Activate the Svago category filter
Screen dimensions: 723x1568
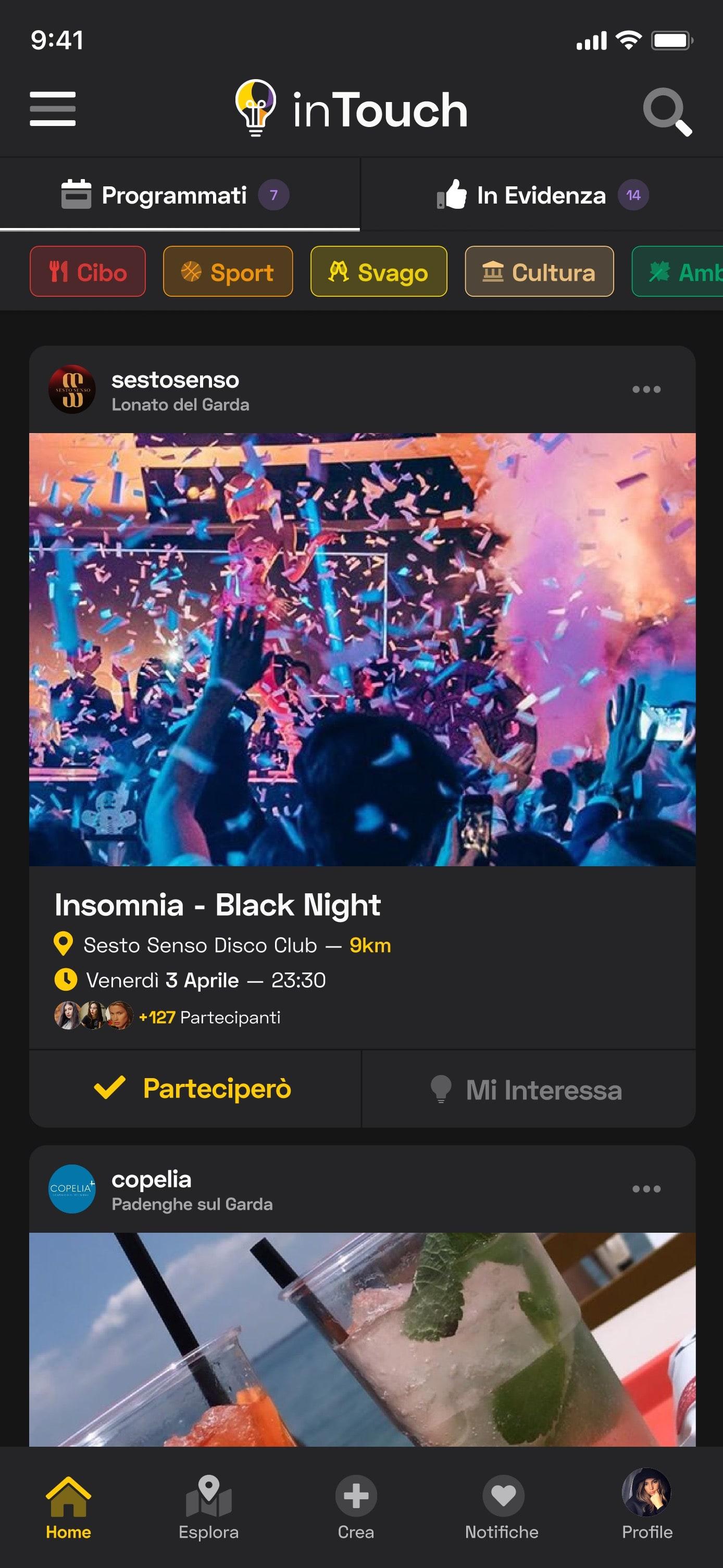click(x=378, y=272)
